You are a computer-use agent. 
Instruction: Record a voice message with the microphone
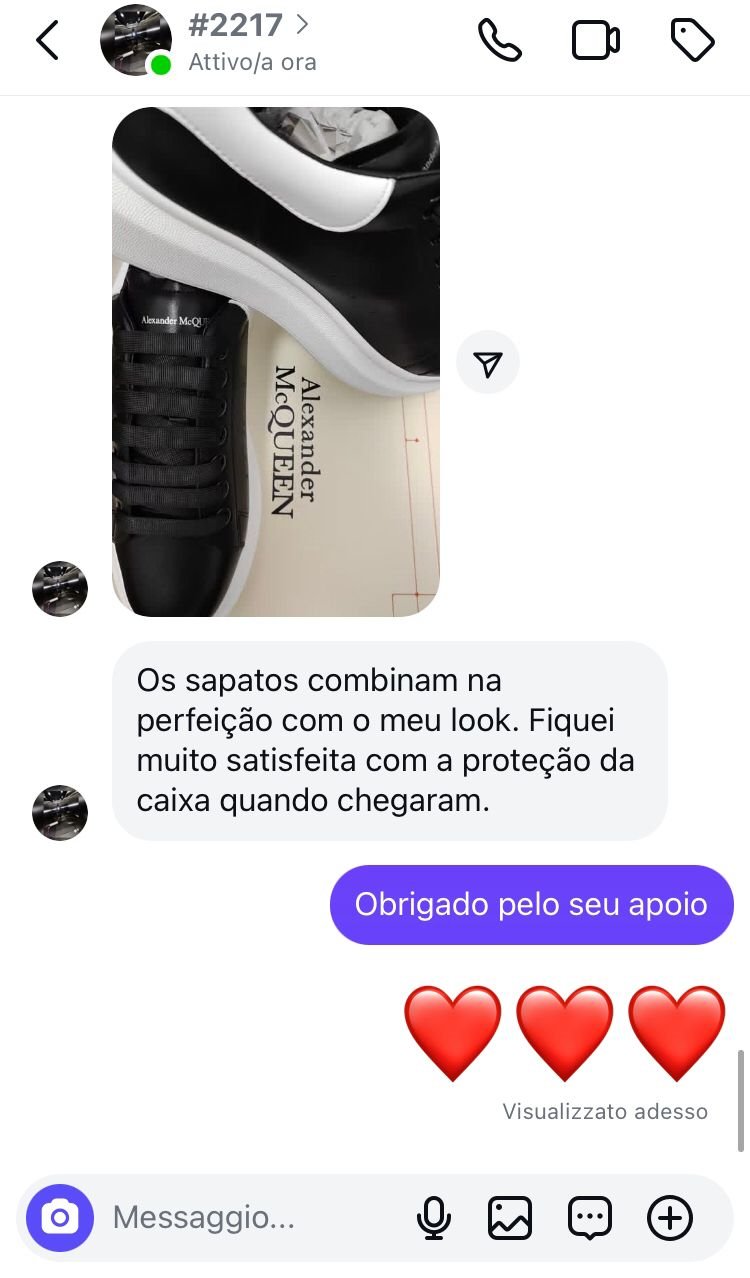[x=433, y=1218]
